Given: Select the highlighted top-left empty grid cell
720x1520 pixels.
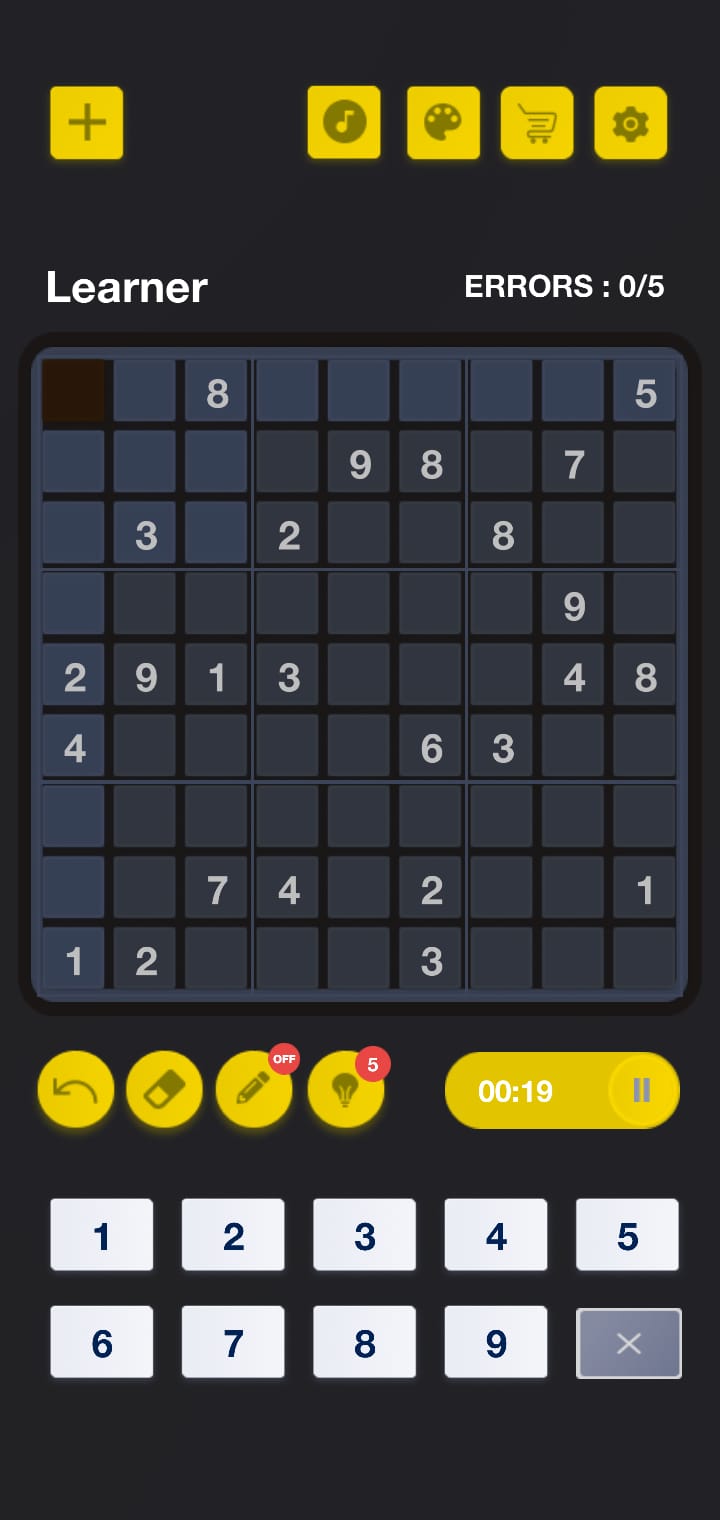Looking at the screenshot, I should click(x=73, y=391).
